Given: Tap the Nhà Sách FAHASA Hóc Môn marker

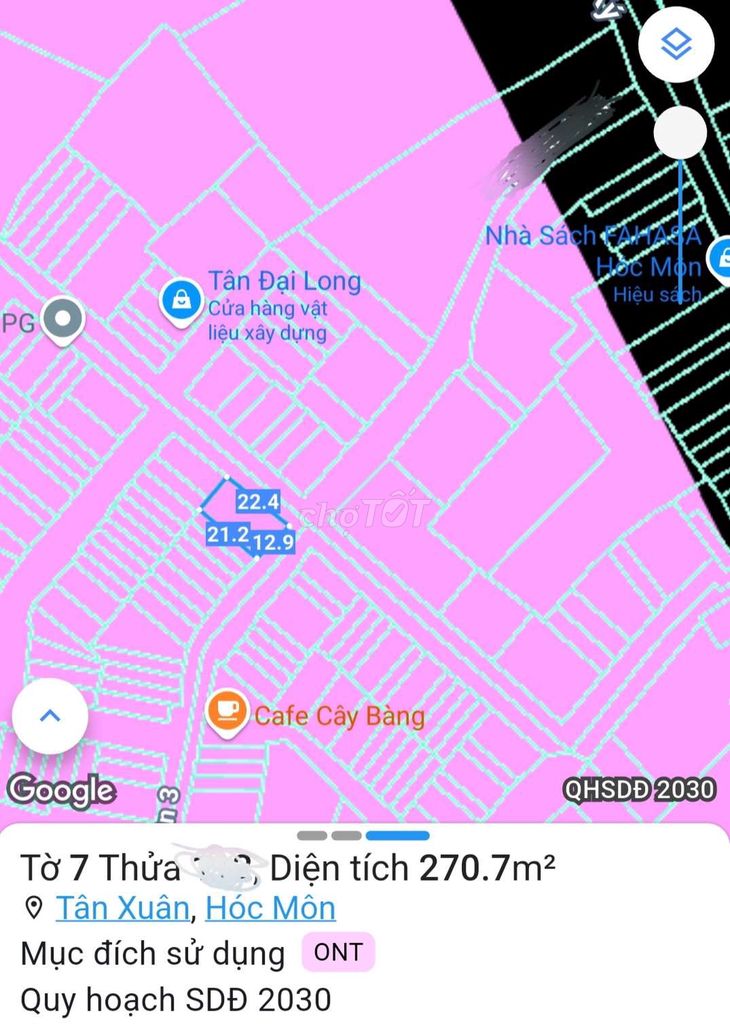Looking at the screenshot, I should 720,259.
